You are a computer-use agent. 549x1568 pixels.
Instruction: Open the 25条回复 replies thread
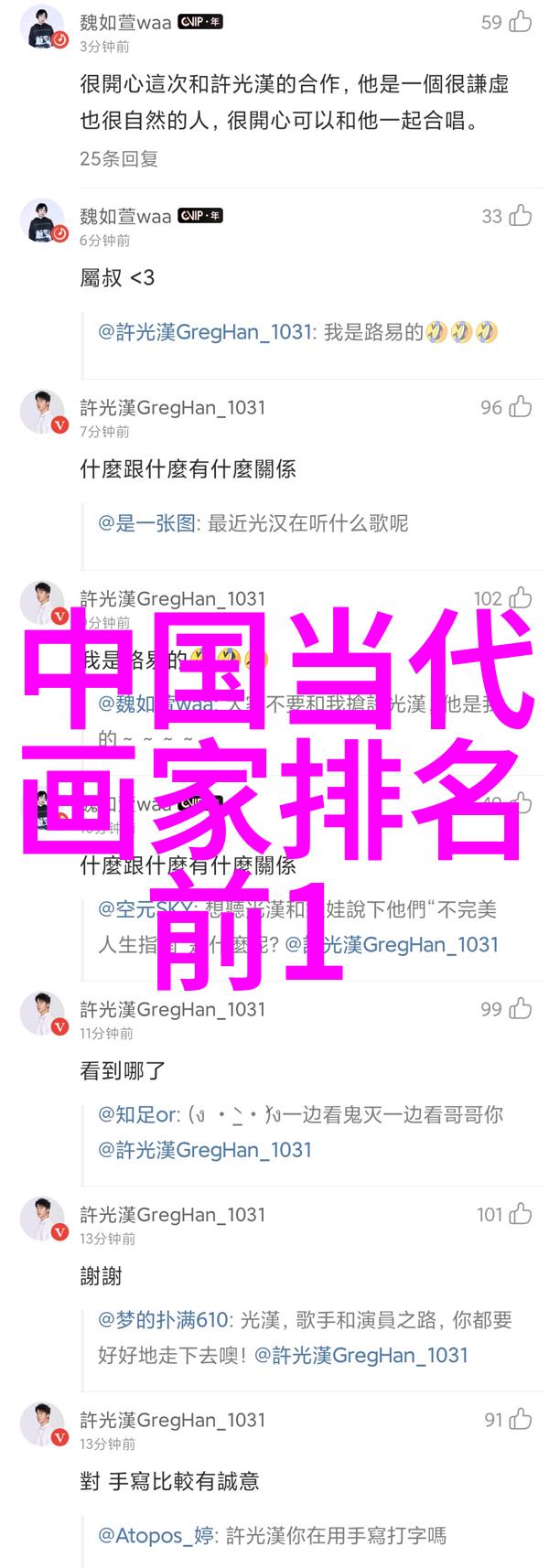[119, 158]
